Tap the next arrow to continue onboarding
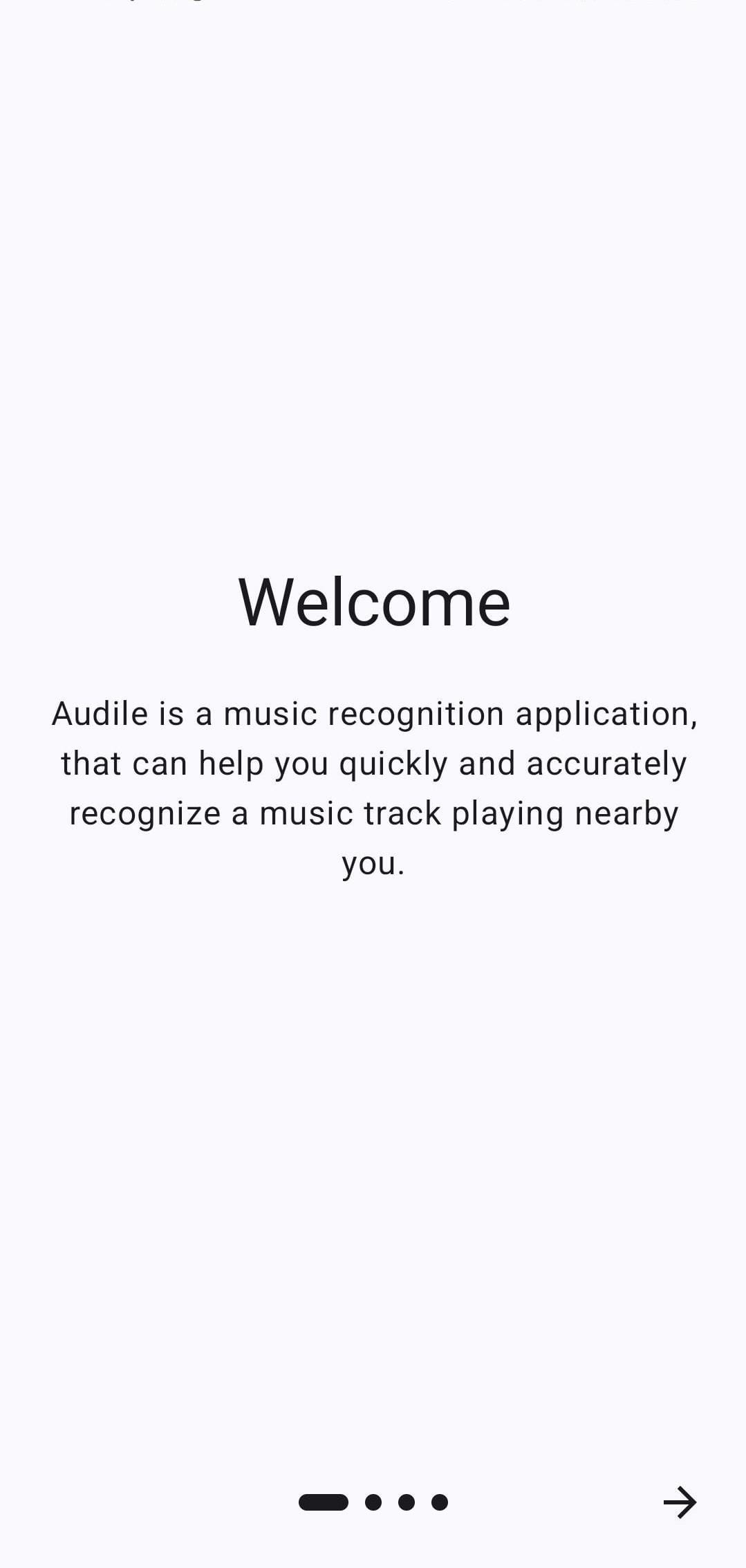Image resolution: width=746 pixels, height=1568 pixels. tap(680, 1502)
